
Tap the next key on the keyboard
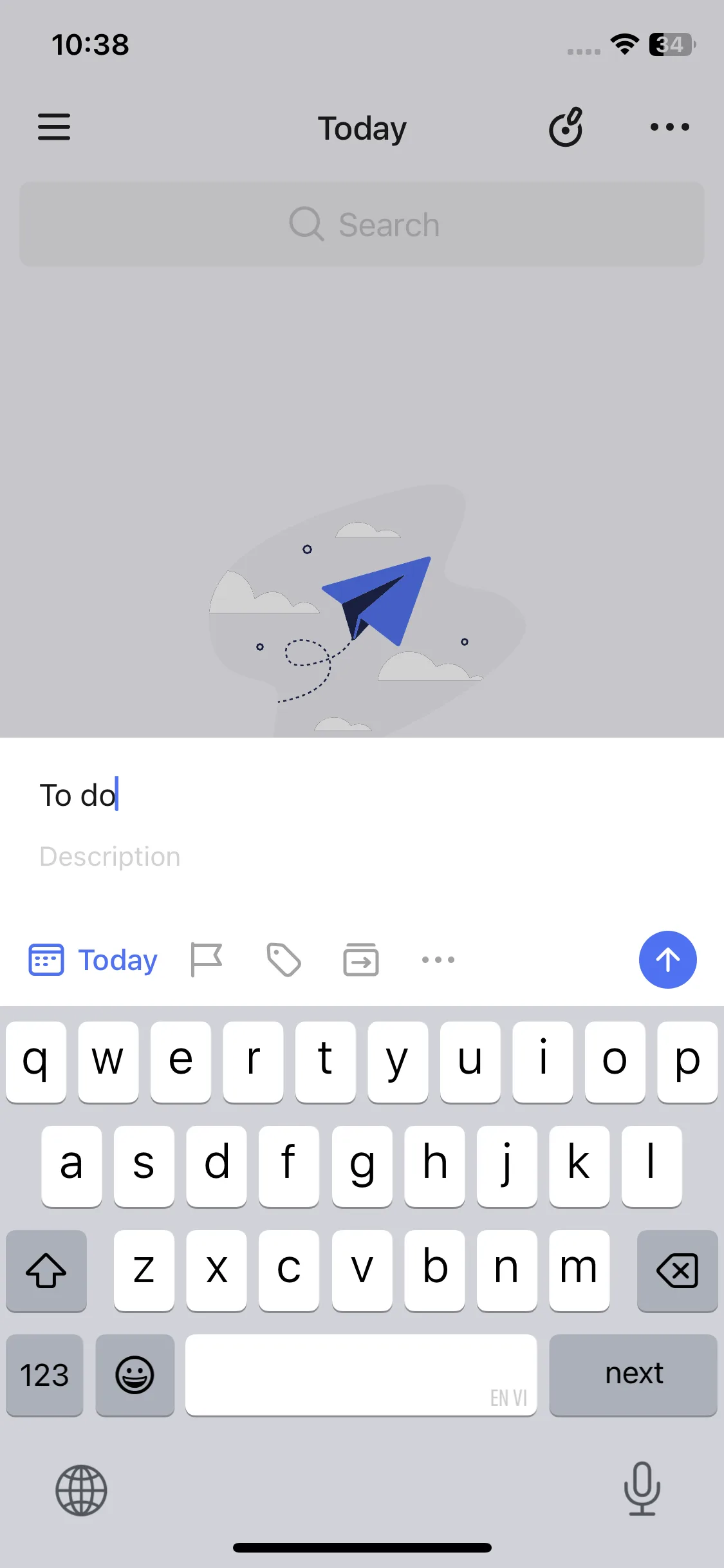[633, 1375]
